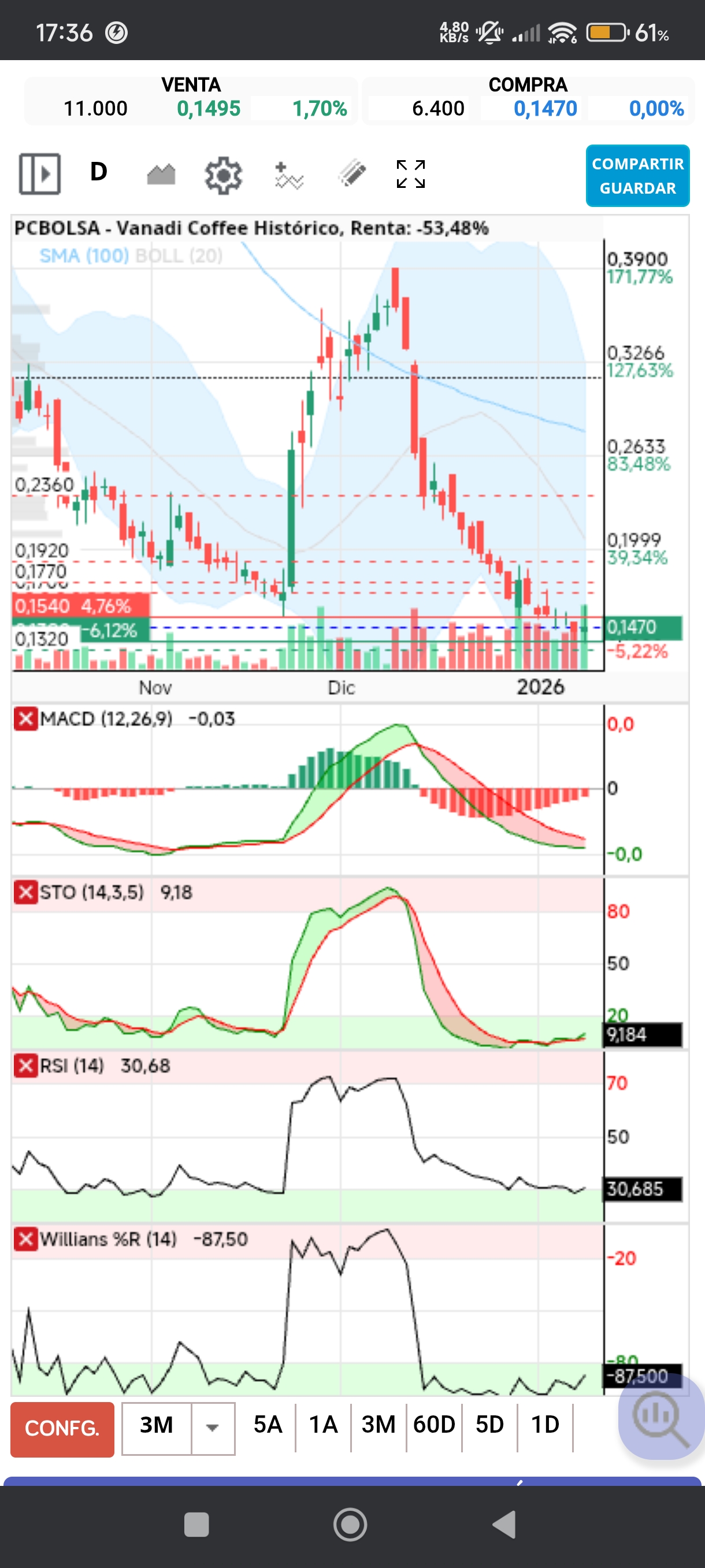Open chart settings gear
705x1568 pixels.
tap(223, 175)
